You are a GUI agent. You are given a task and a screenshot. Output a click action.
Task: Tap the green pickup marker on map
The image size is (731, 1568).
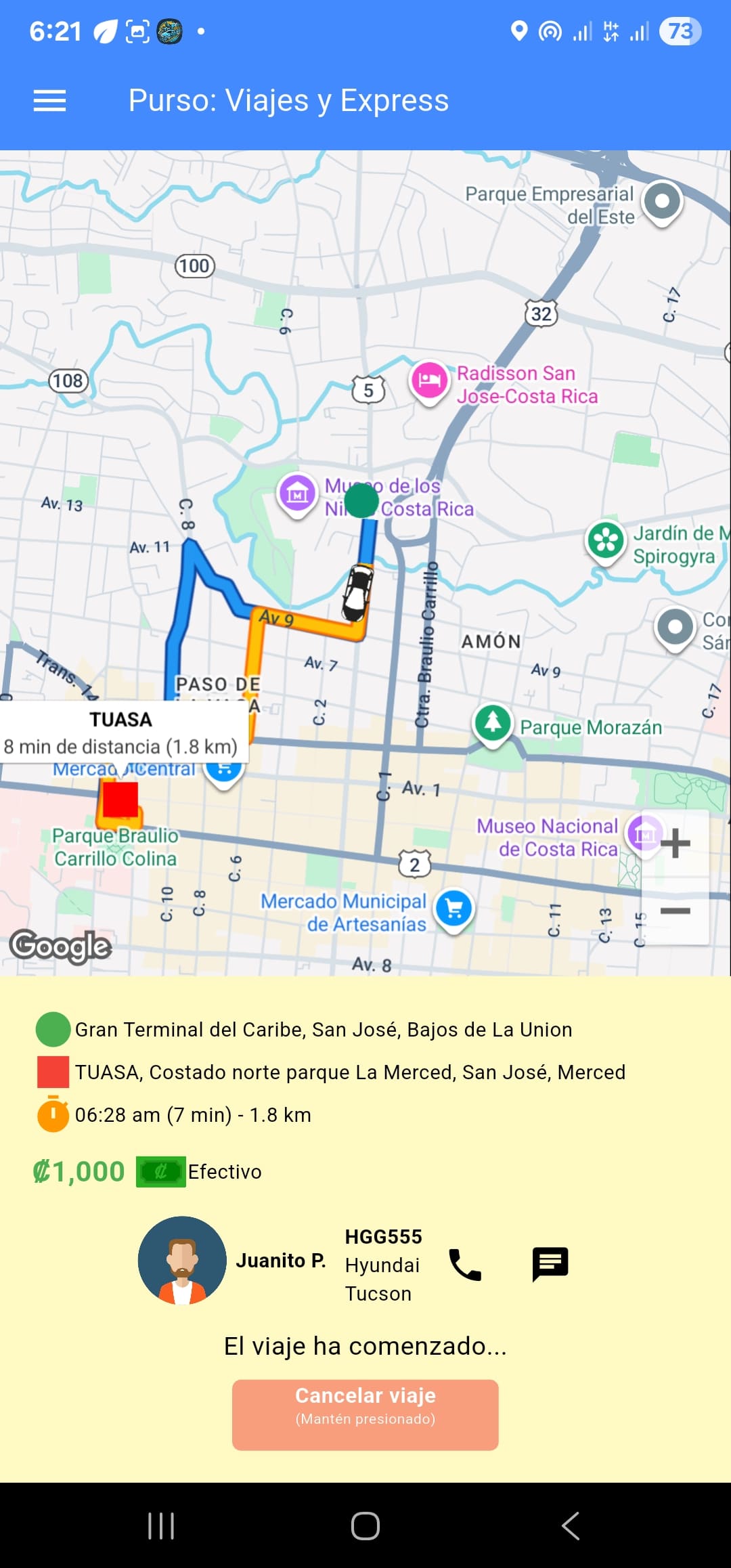(x=361, y=501)
